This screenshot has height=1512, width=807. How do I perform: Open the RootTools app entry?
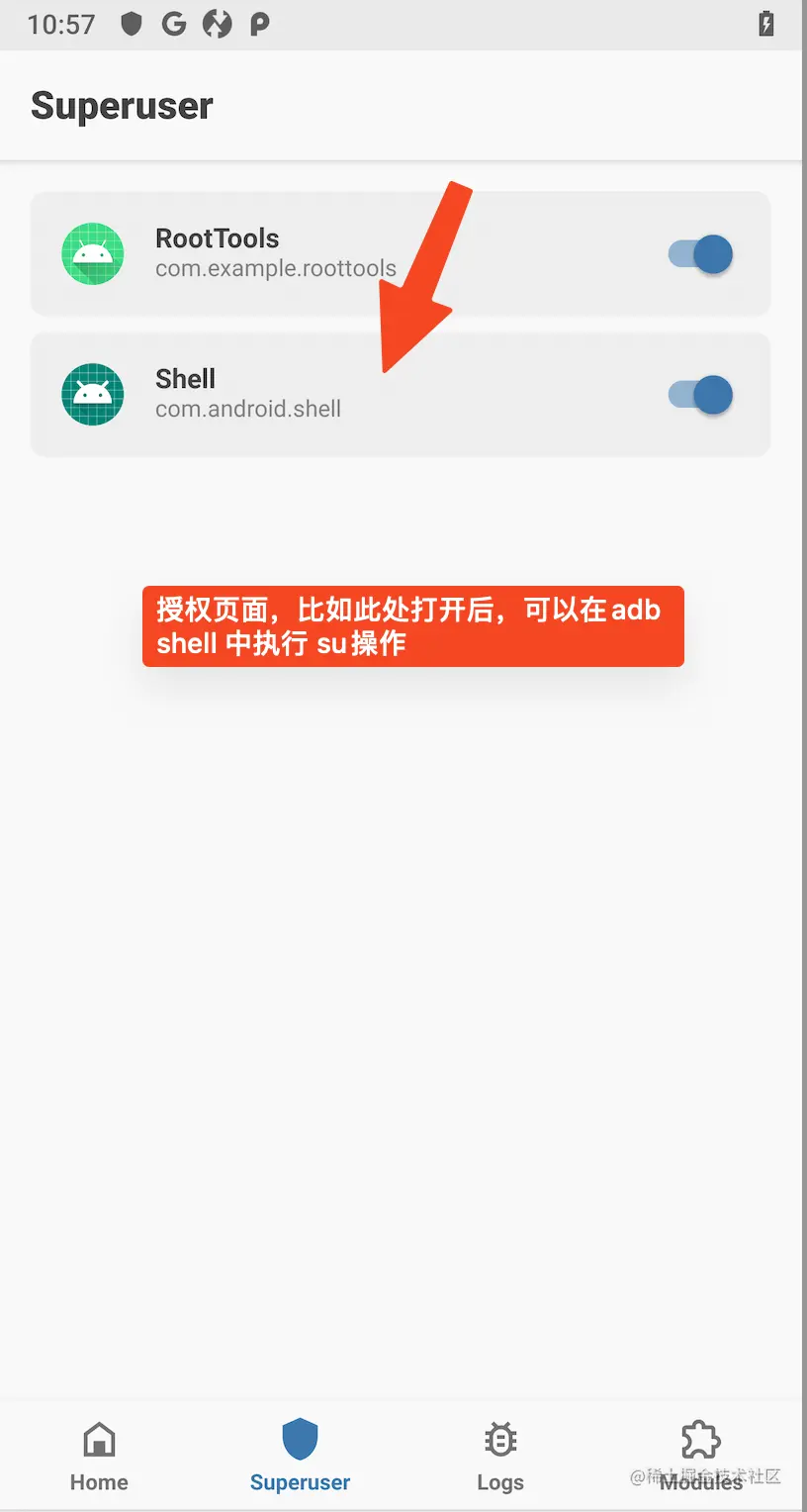[401, 253]
